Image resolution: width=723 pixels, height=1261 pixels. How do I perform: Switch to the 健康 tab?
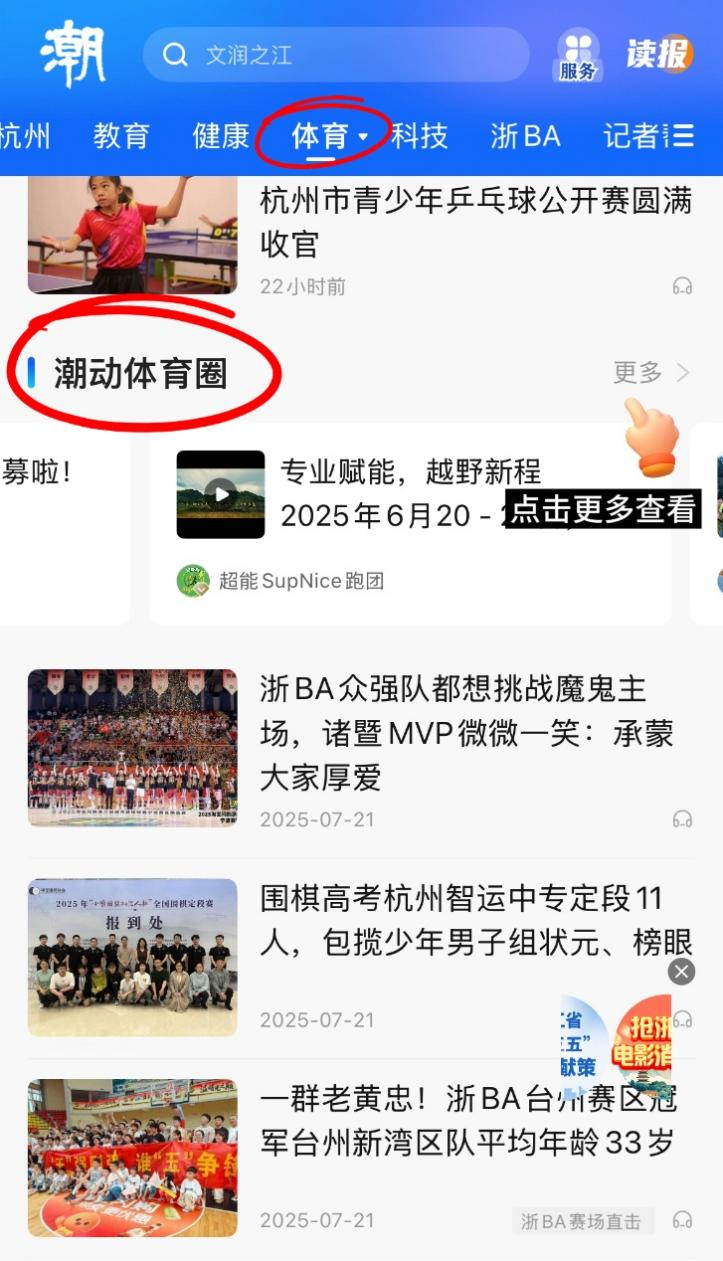pos(221,136)
